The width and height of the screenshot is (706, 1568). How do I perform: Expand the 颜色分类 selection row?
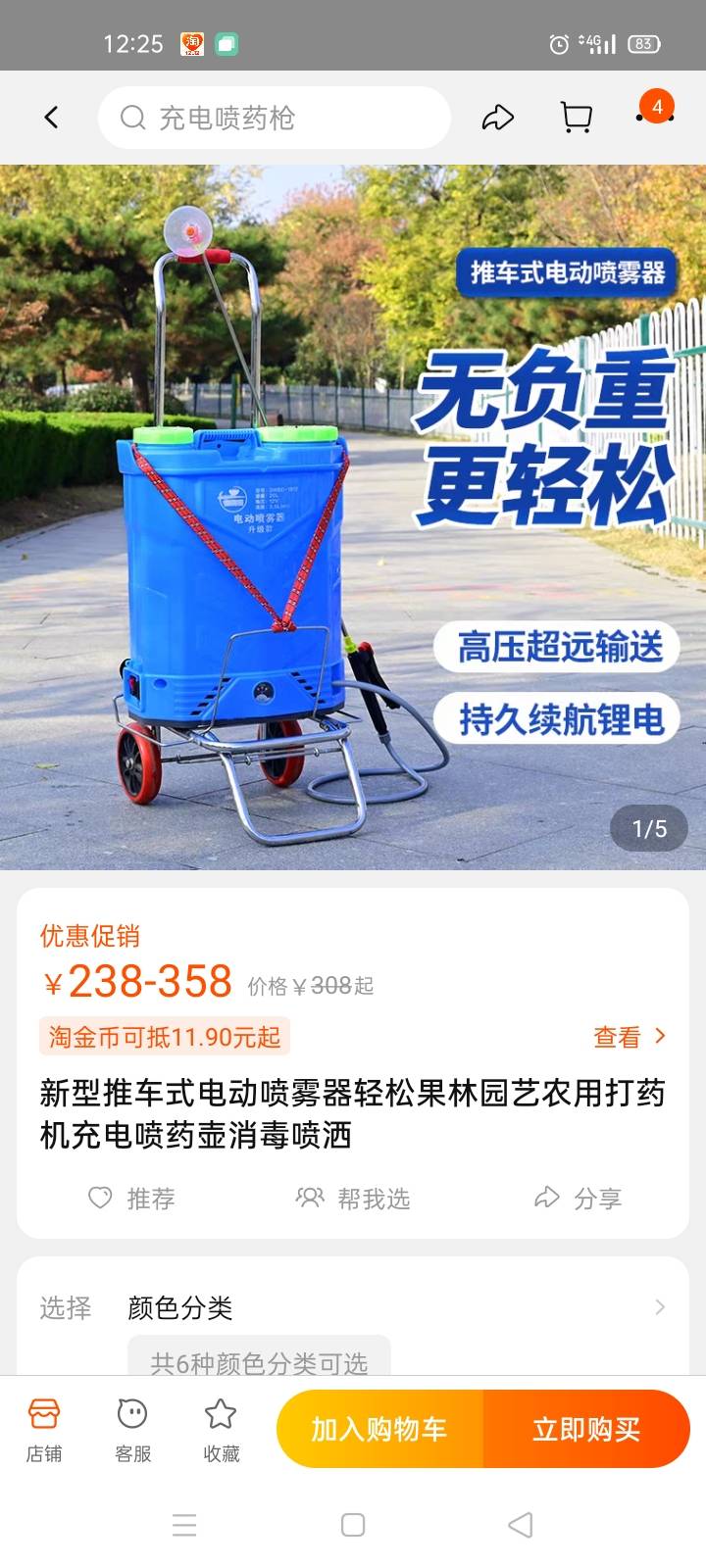[x=353, y=1307]
